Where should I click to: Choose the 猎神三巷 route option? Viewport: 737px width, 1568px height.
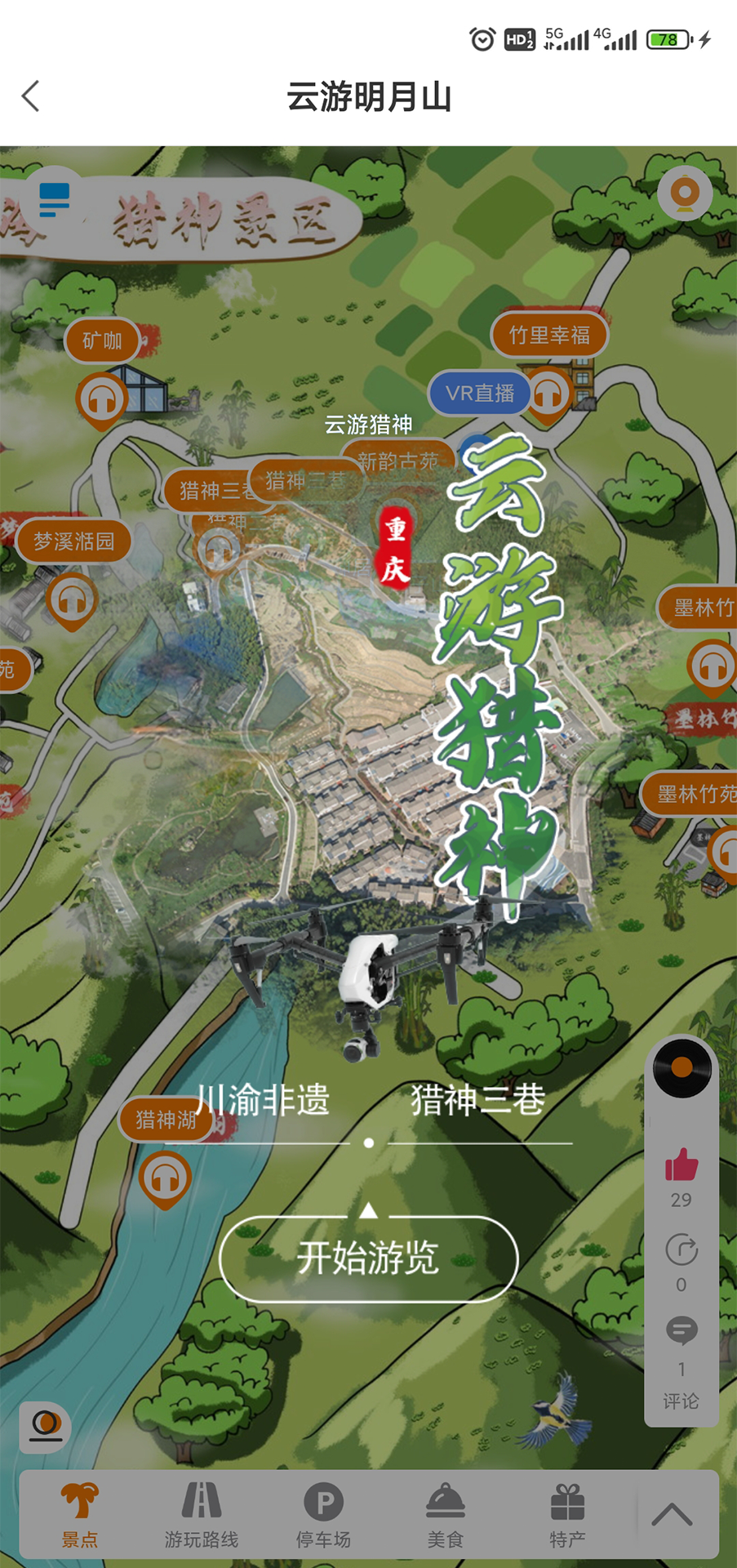click(477, 1100)
